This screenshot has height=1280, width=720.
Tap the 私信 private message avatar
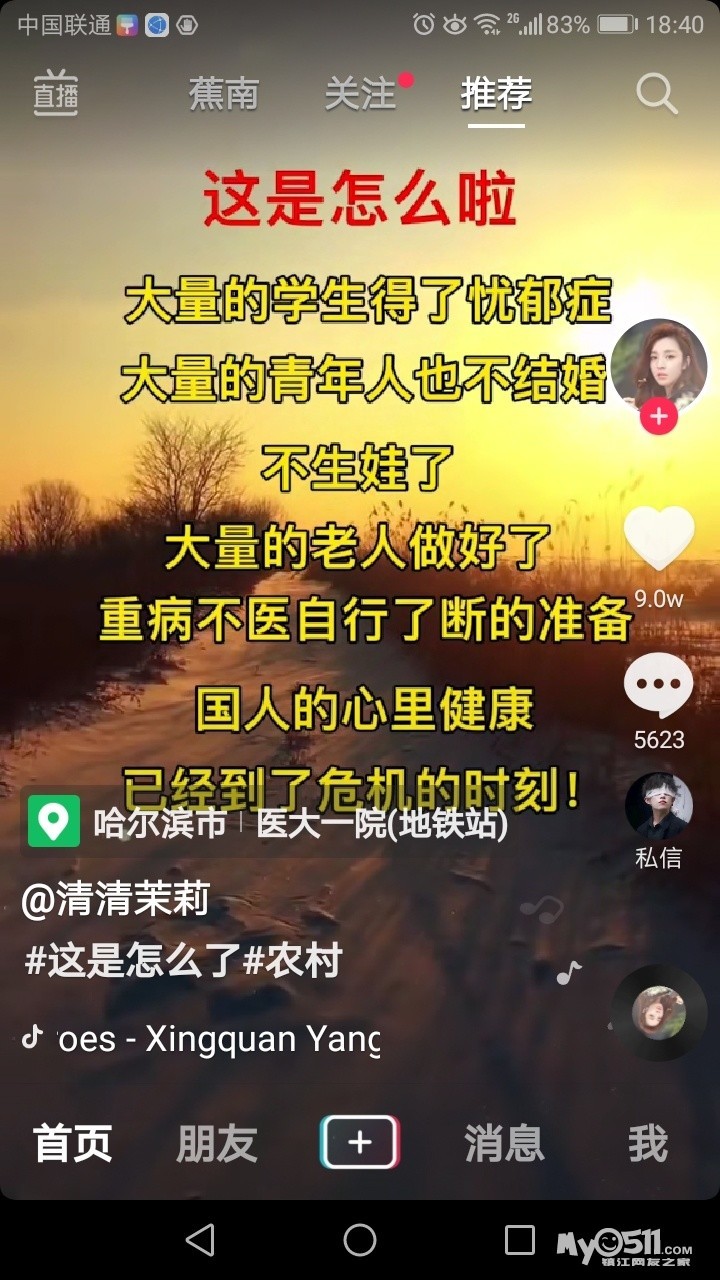tap(659, 806)
